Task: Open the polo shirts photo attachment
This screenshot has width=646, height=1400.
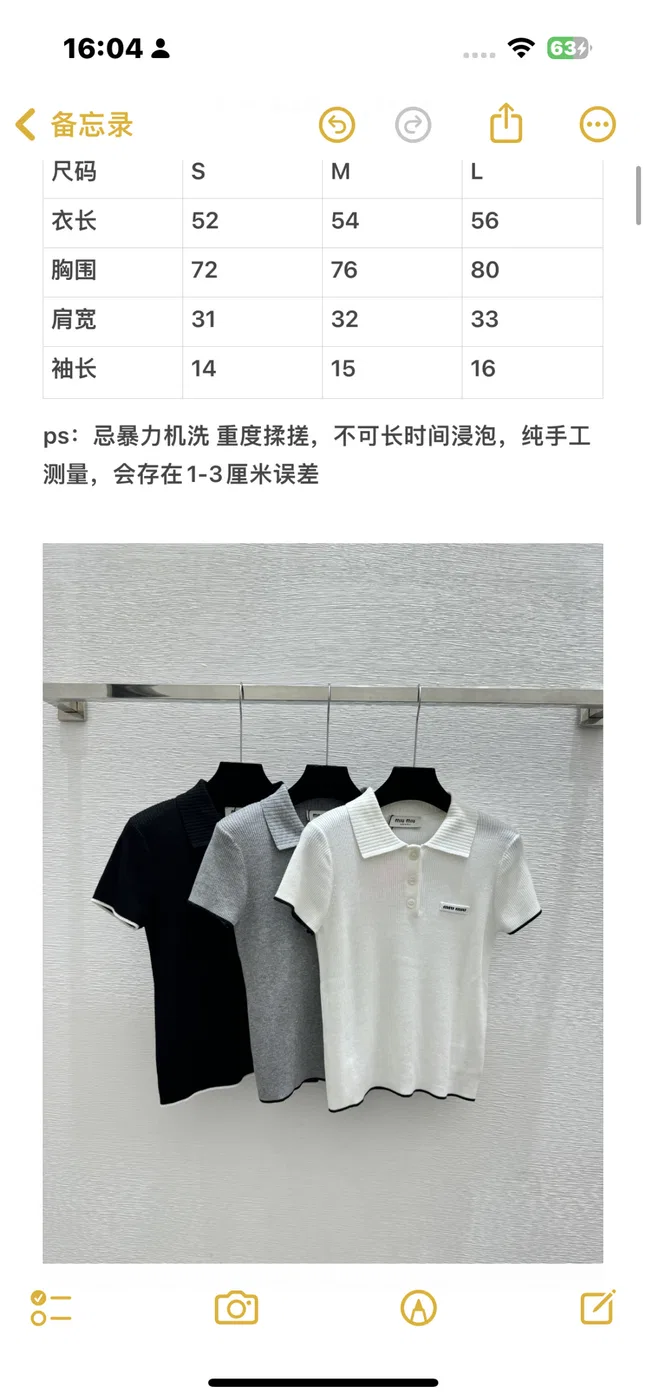Action: (x=323, y=903)
